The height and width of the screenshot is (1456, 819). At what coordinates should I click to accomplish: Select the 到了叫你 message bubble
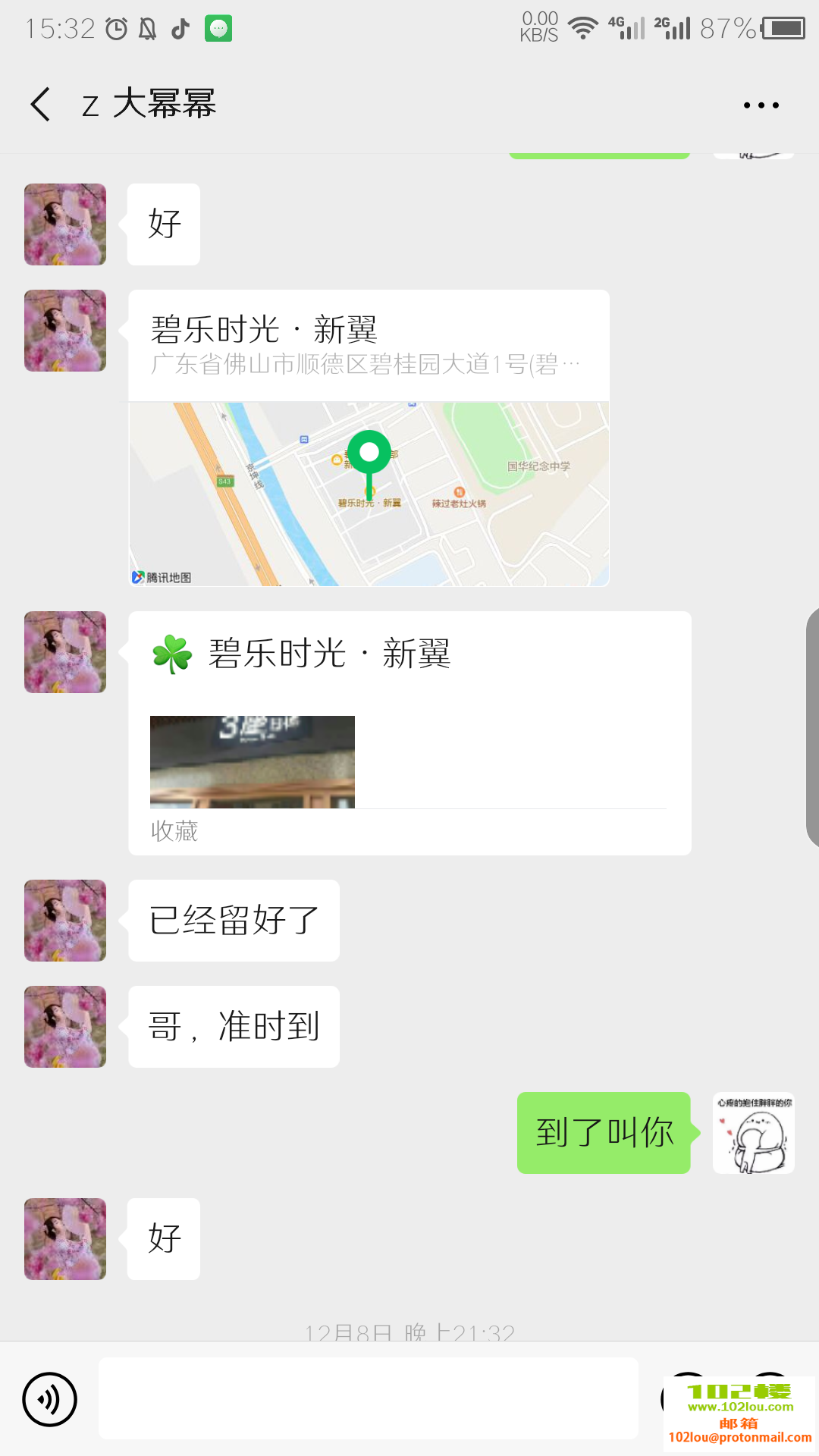point(604,1134)
